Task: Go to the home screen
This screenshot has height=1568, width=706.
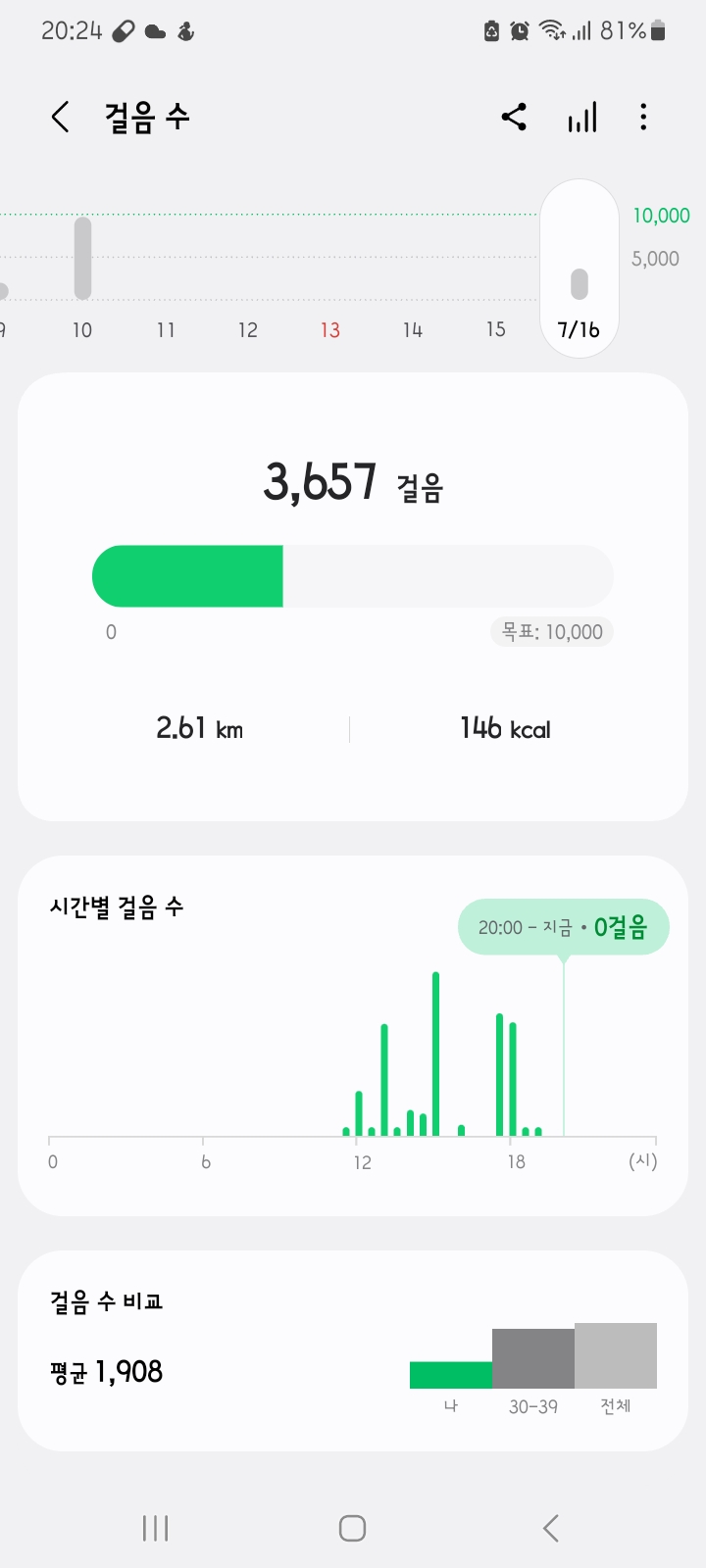Action: click(353, 1528)
